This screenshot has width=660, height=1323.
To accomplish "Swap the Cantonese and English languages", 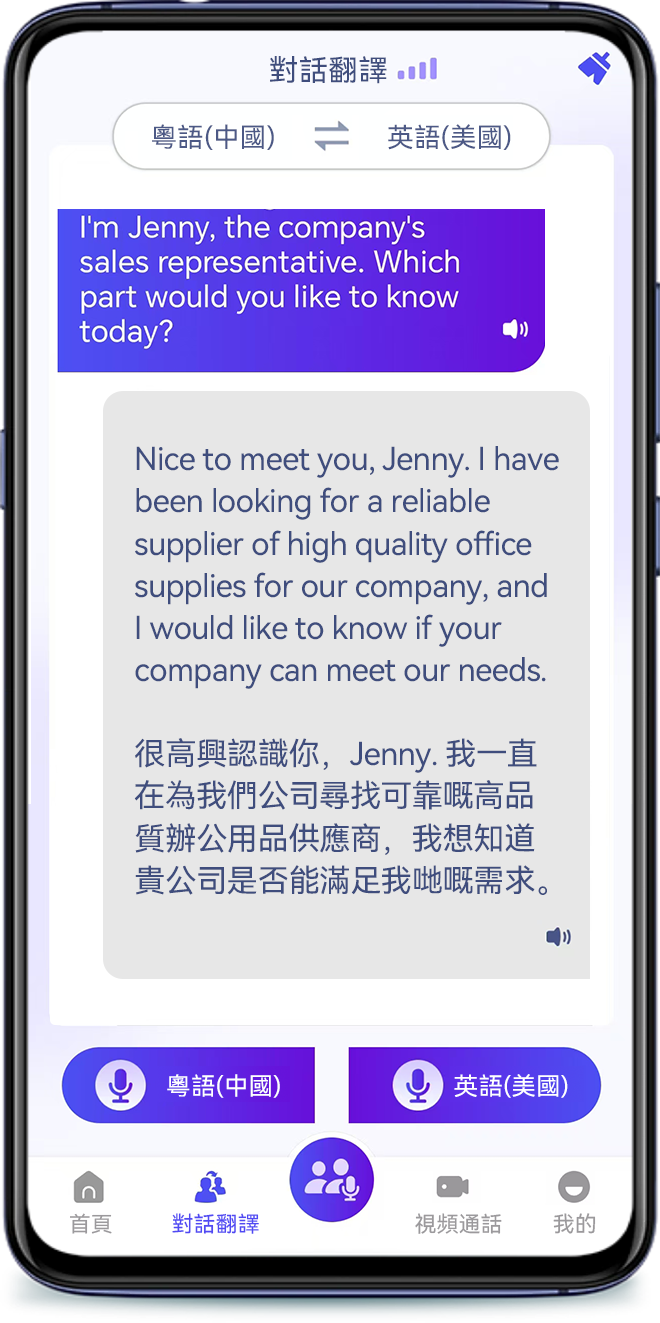I will coord(331,137).
